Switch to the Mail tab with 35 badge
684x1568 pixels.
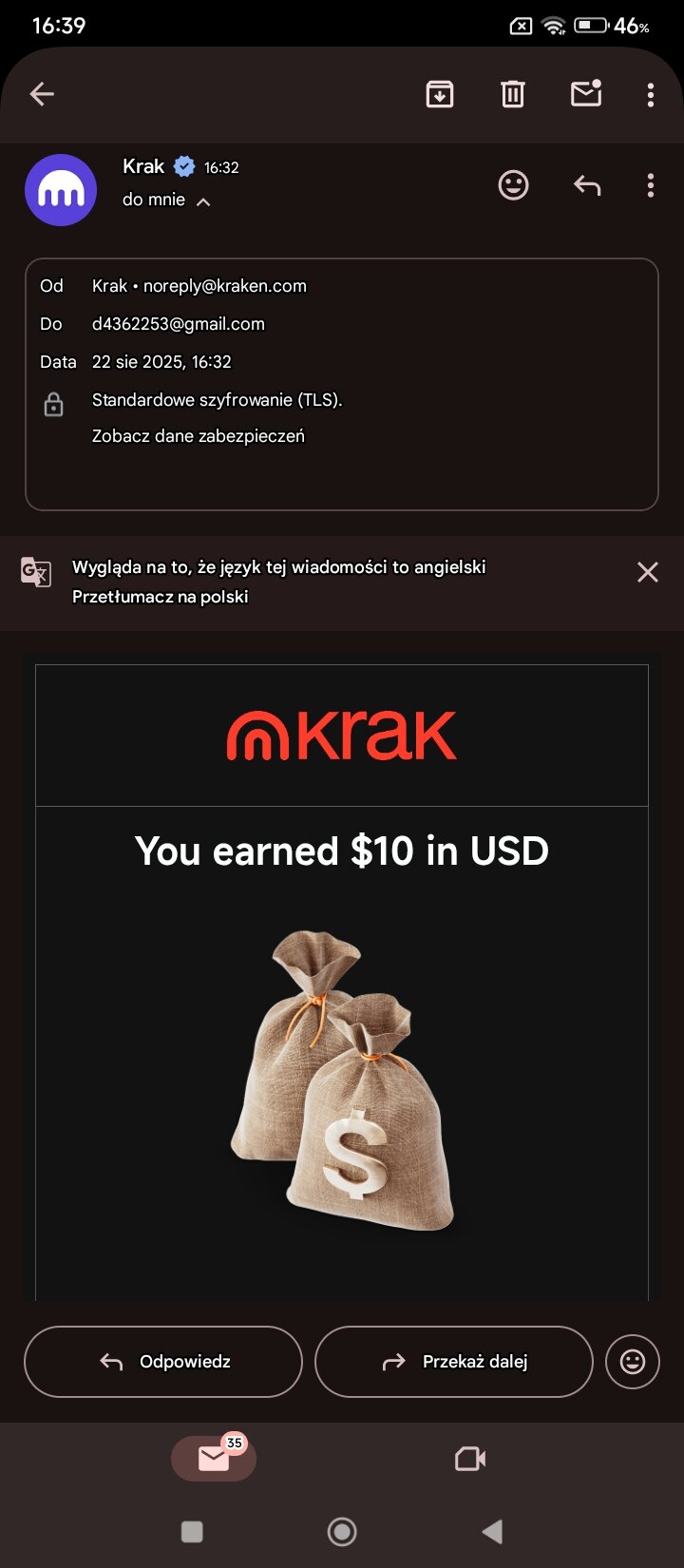pyautogui.click(x=214, y=1458)
